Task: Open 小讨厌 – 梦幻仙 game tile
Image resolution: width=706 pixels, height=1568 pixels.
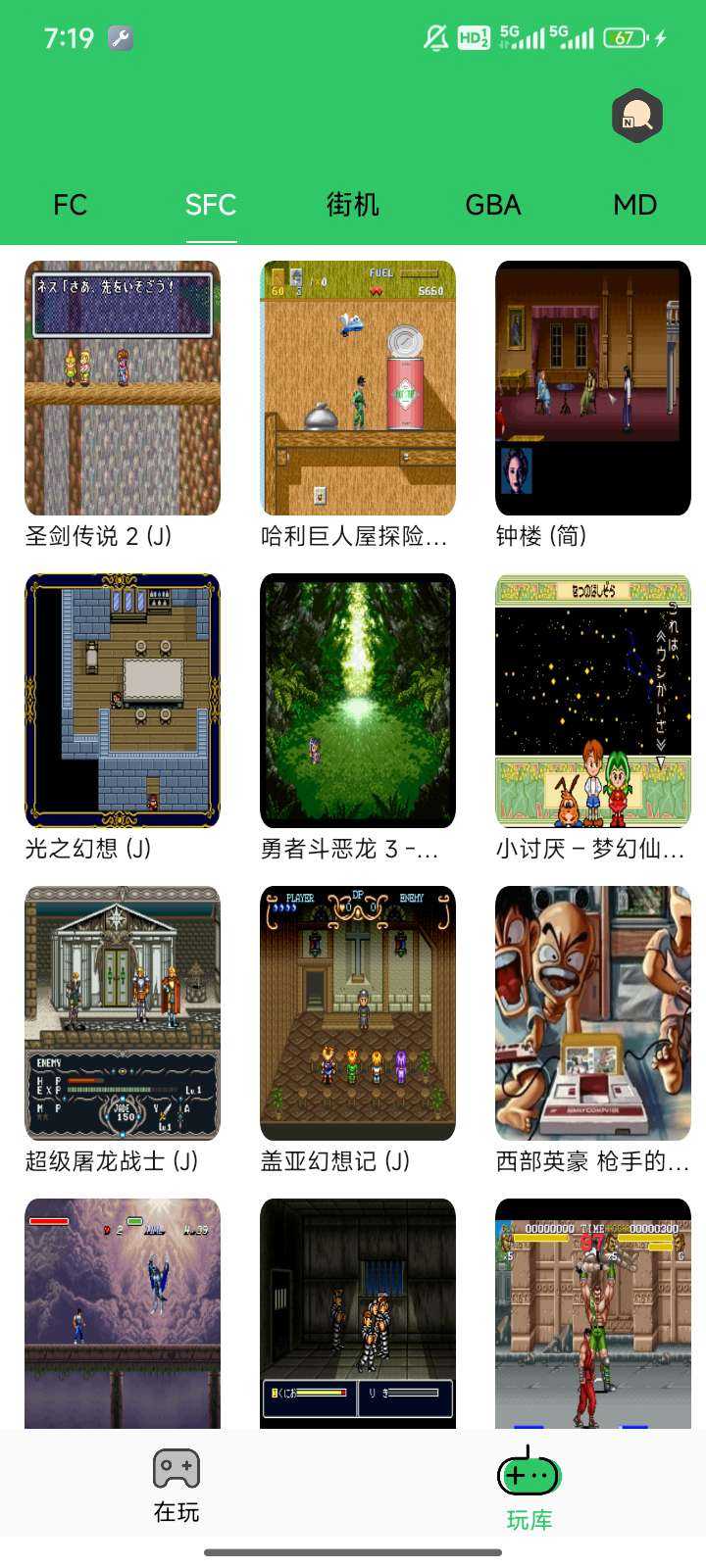Action: pos(593,701)
